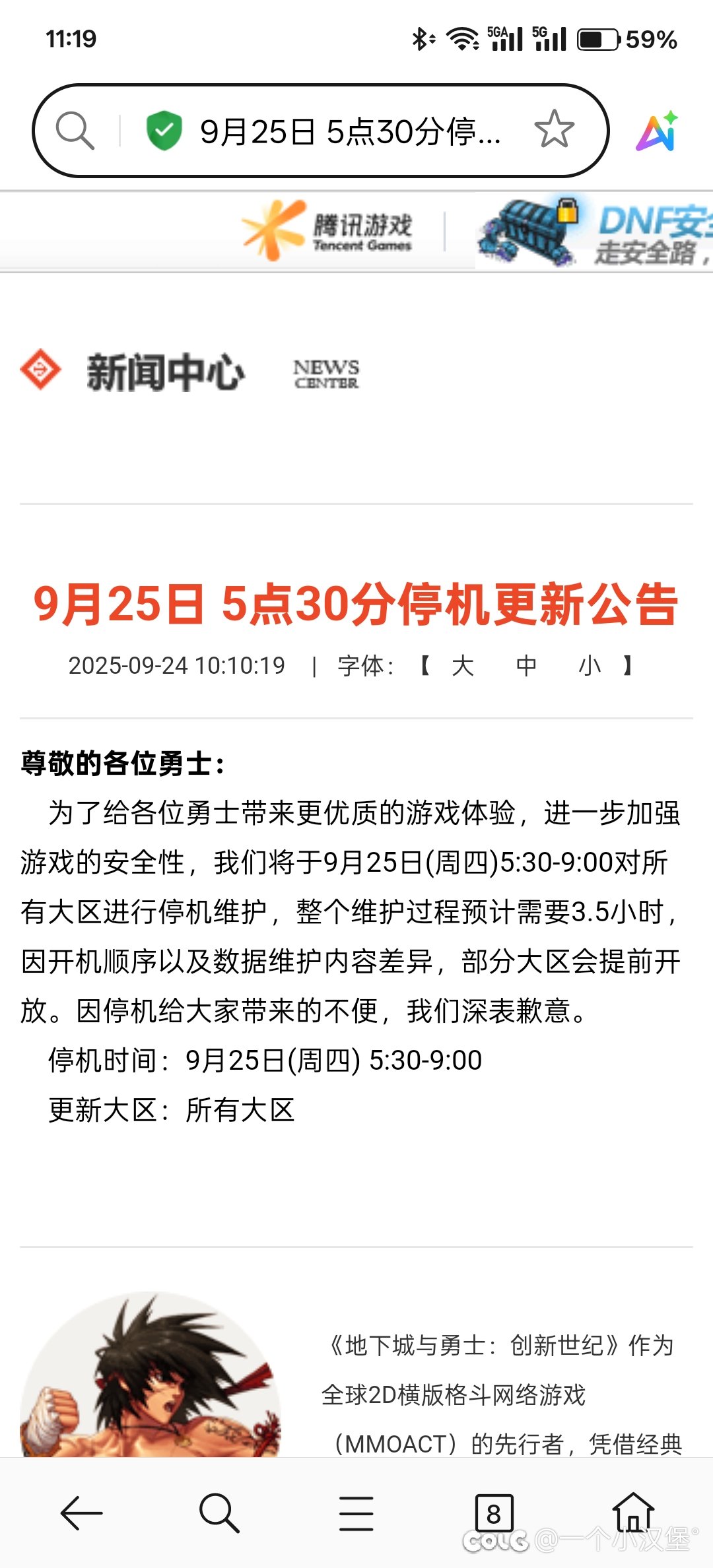Image resolution: width=713 pixels, height=1568 pixels.
Task: Set font size to 小
Action: click(x=590, y=665)
